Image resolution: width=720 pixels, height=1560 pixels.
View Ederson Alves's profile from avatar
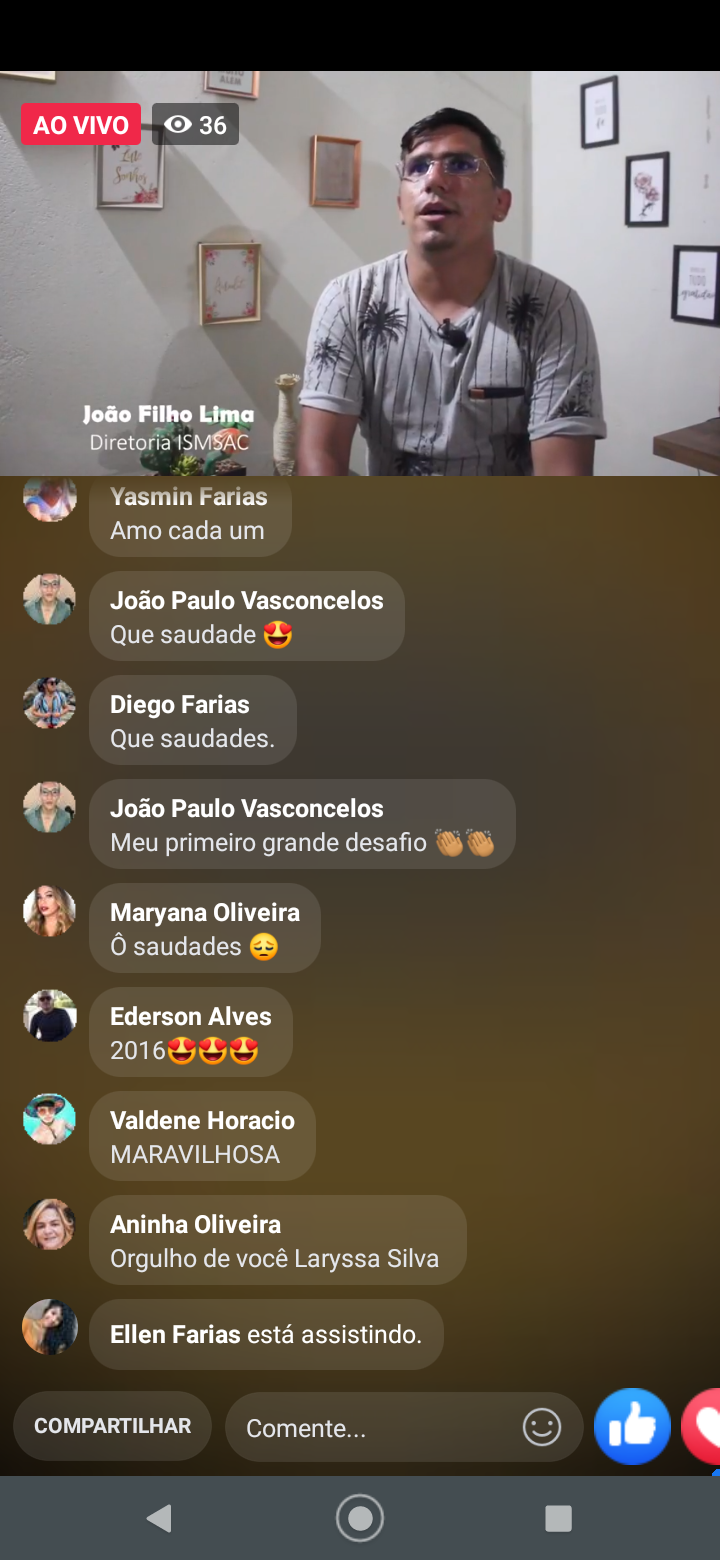pos(49,1016)
